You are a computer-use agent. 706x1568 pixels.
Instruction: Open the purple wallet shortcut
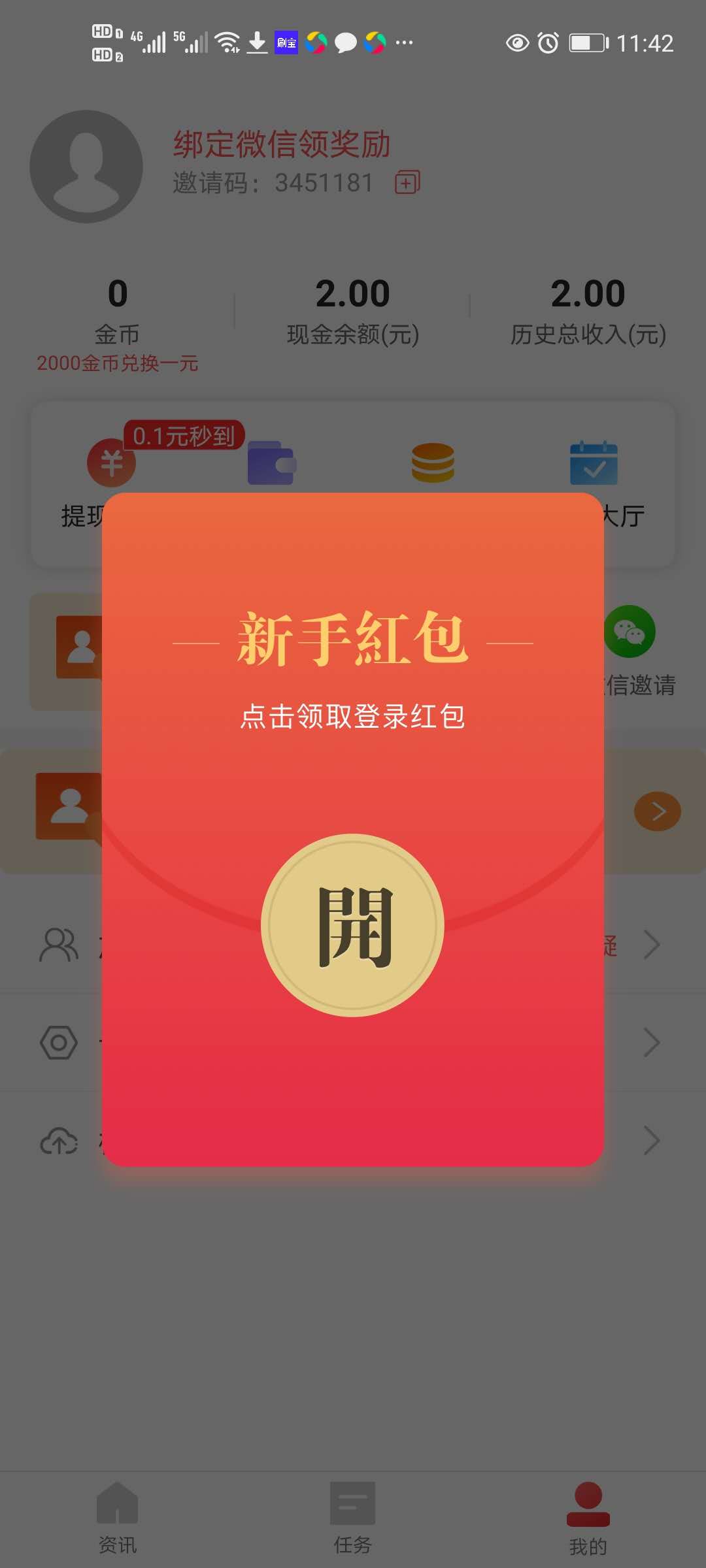tap(272, 463)
